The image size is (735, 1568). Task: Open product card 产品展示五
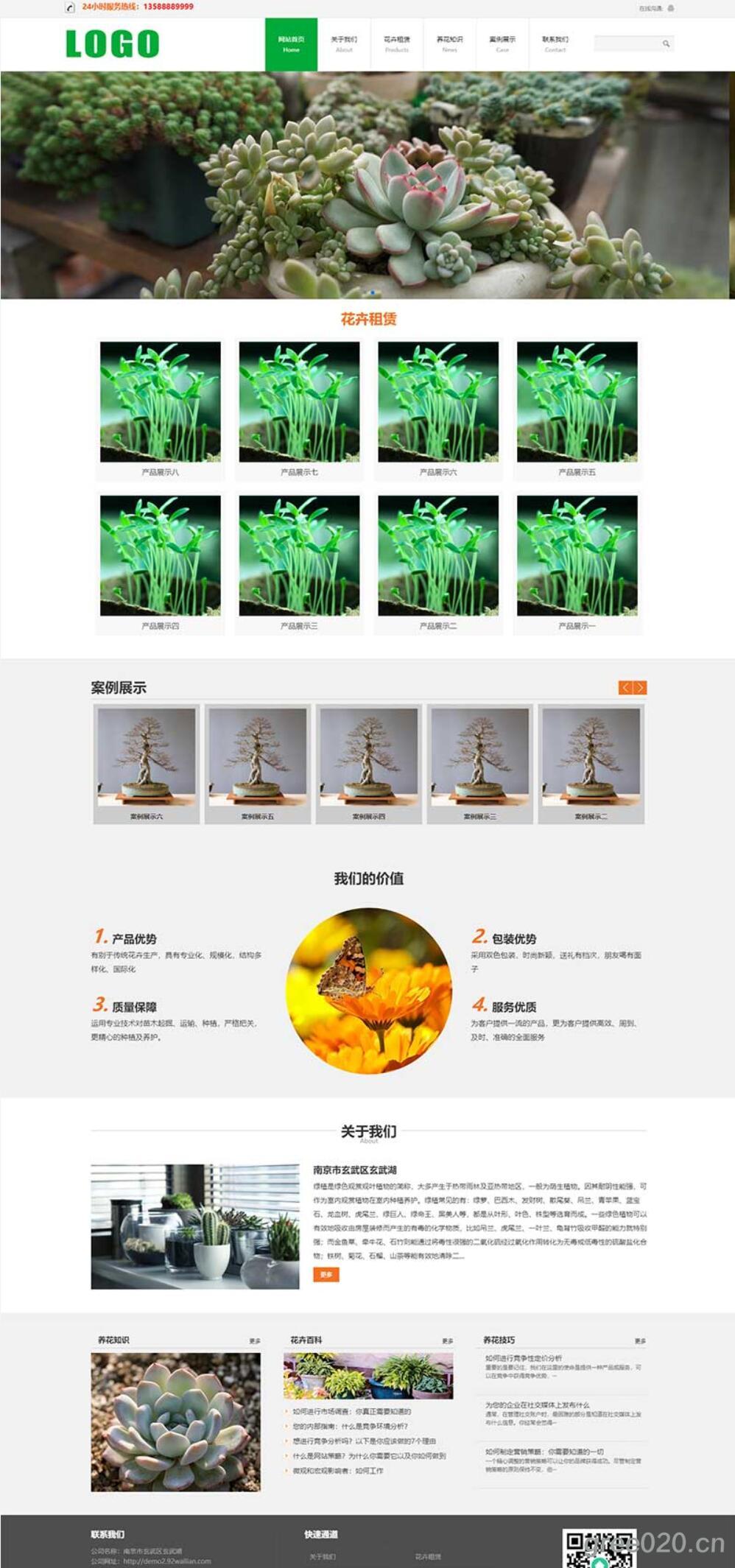tap(577, 409)
